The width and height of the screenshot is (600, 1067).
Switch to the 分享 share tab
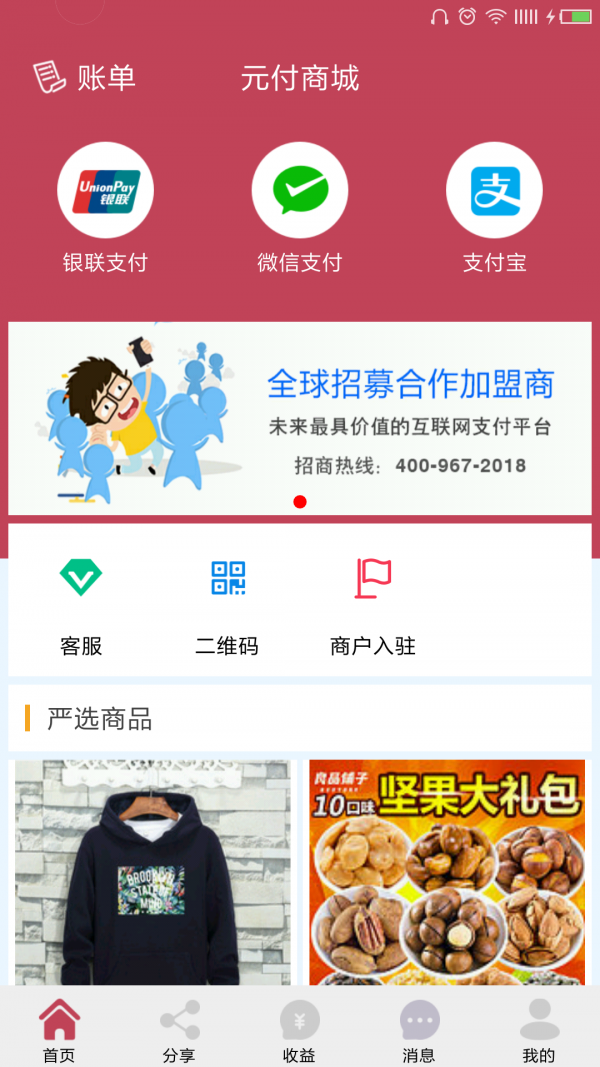[179, 1030]
